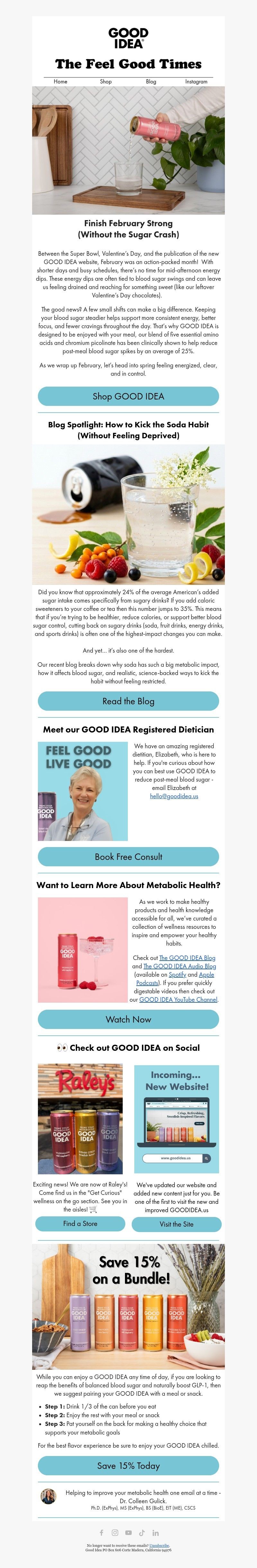Tap the Find a Store button

coord(80,1223)
